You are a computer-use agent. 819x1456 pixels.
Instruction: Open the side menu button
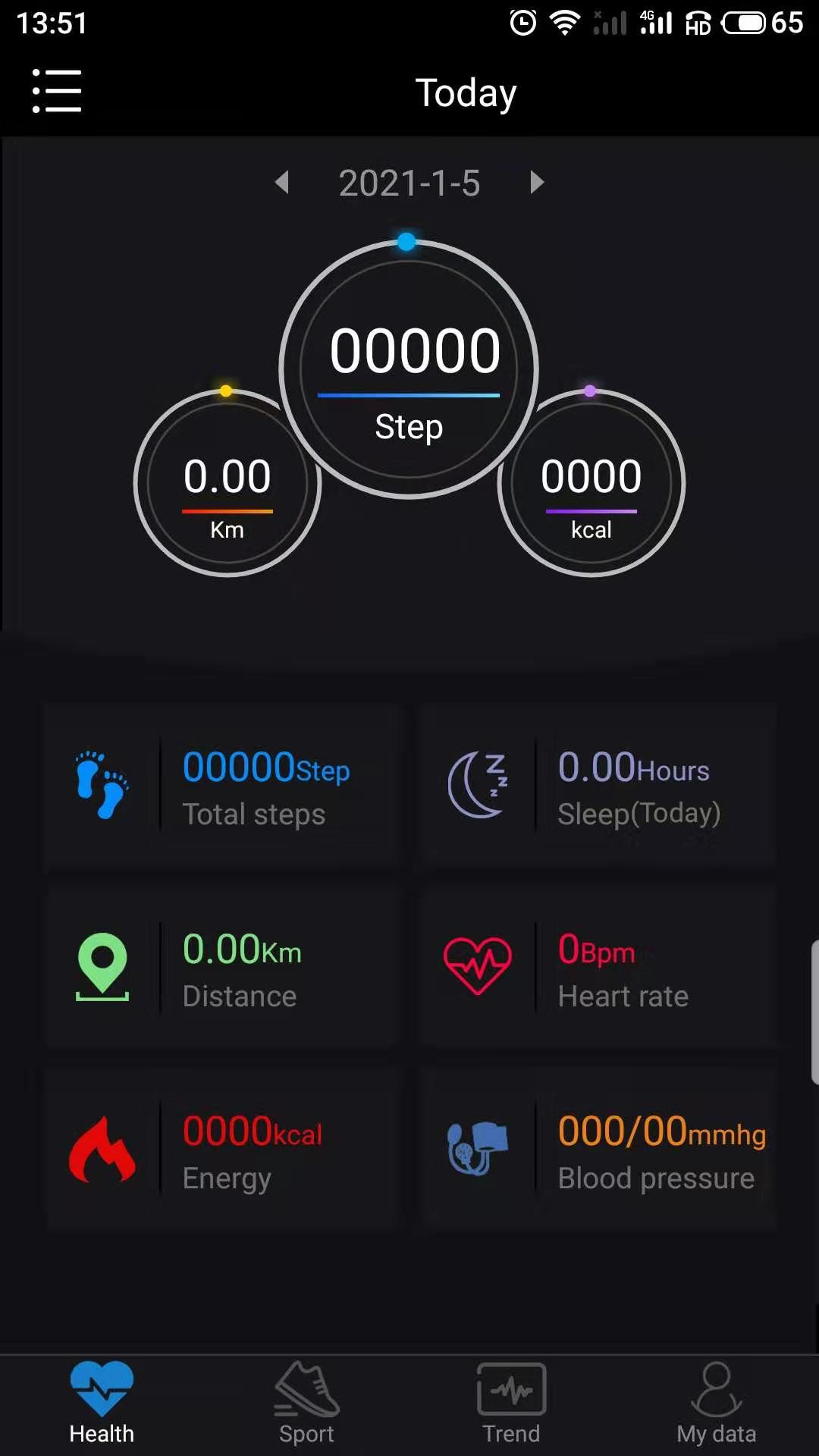pos(57,92)
